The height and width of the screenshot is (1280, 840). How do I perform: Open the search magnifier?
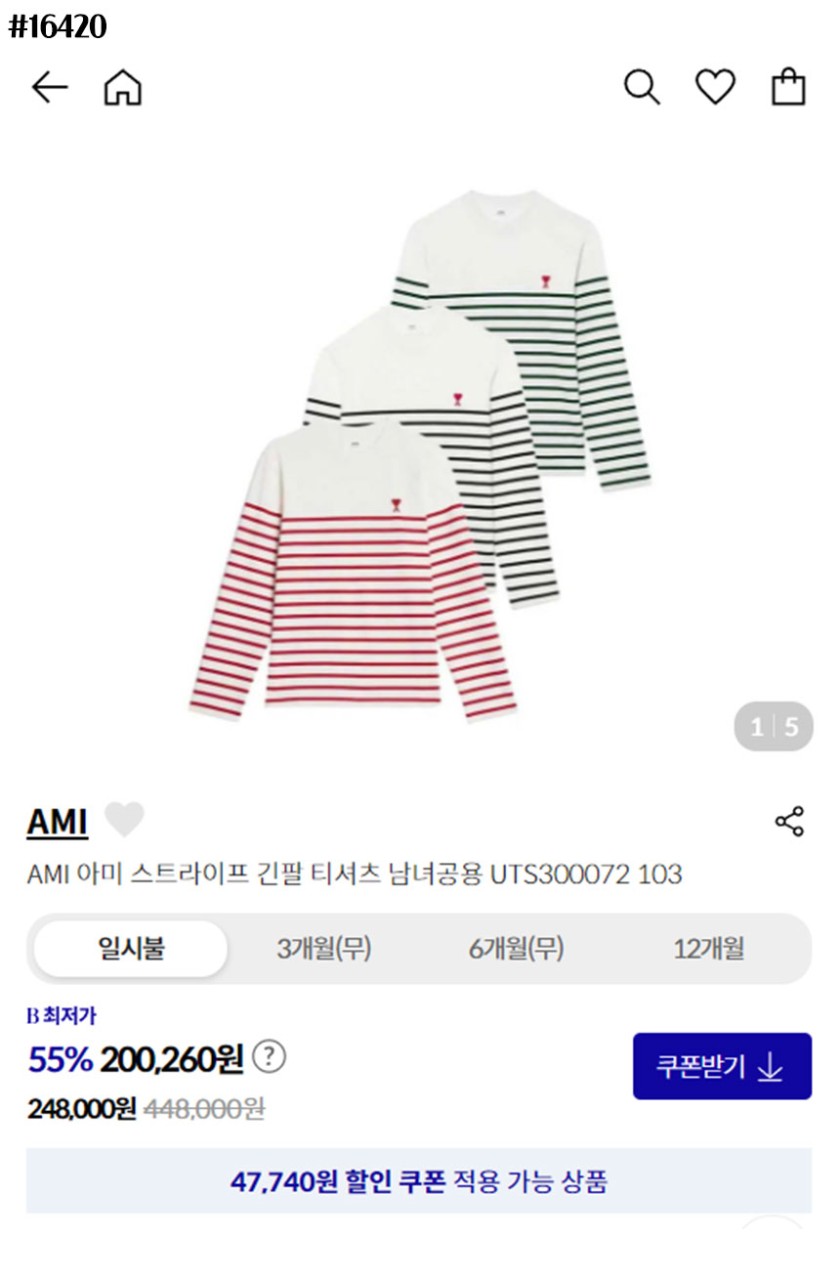[642, 88]
